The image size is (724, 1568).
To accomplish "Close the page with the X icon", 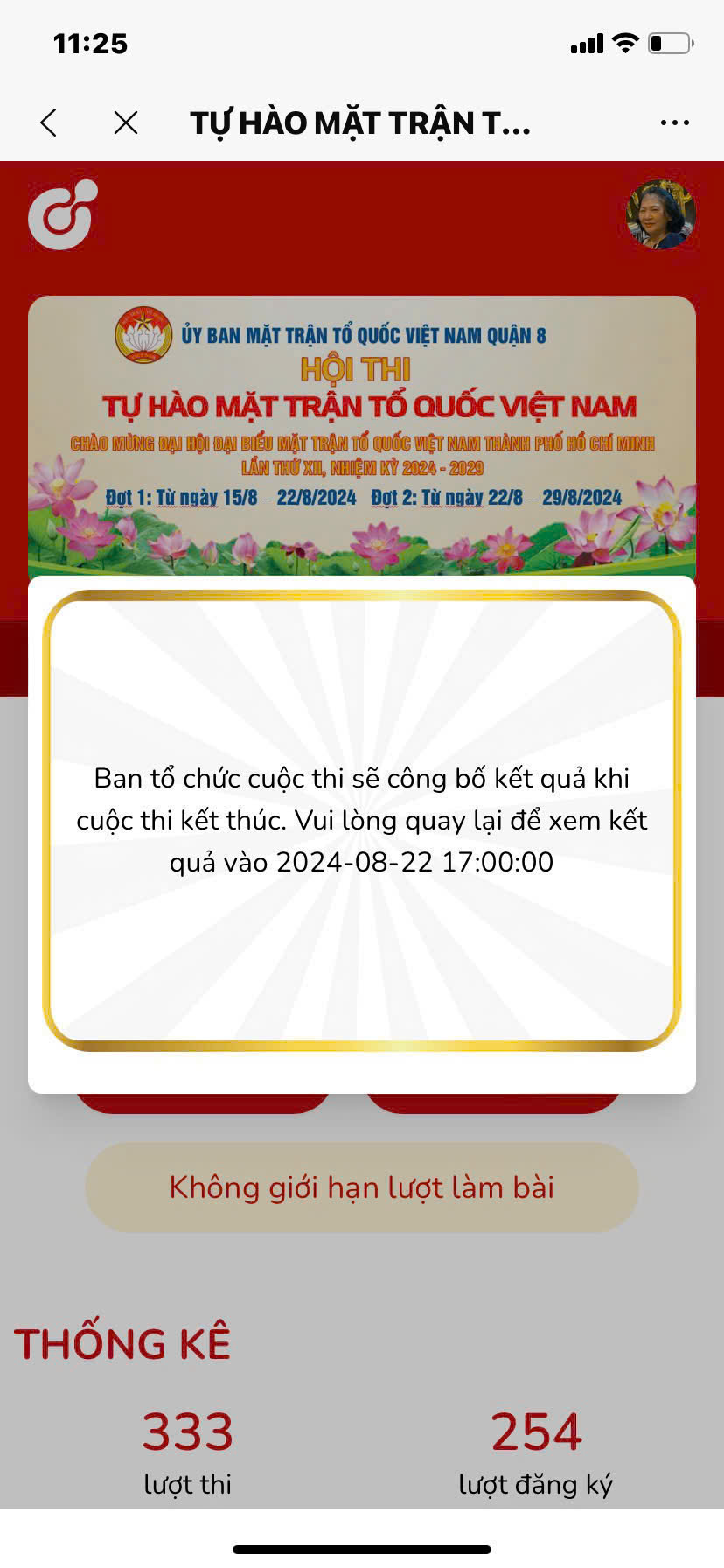I will (x=126, y=123).
